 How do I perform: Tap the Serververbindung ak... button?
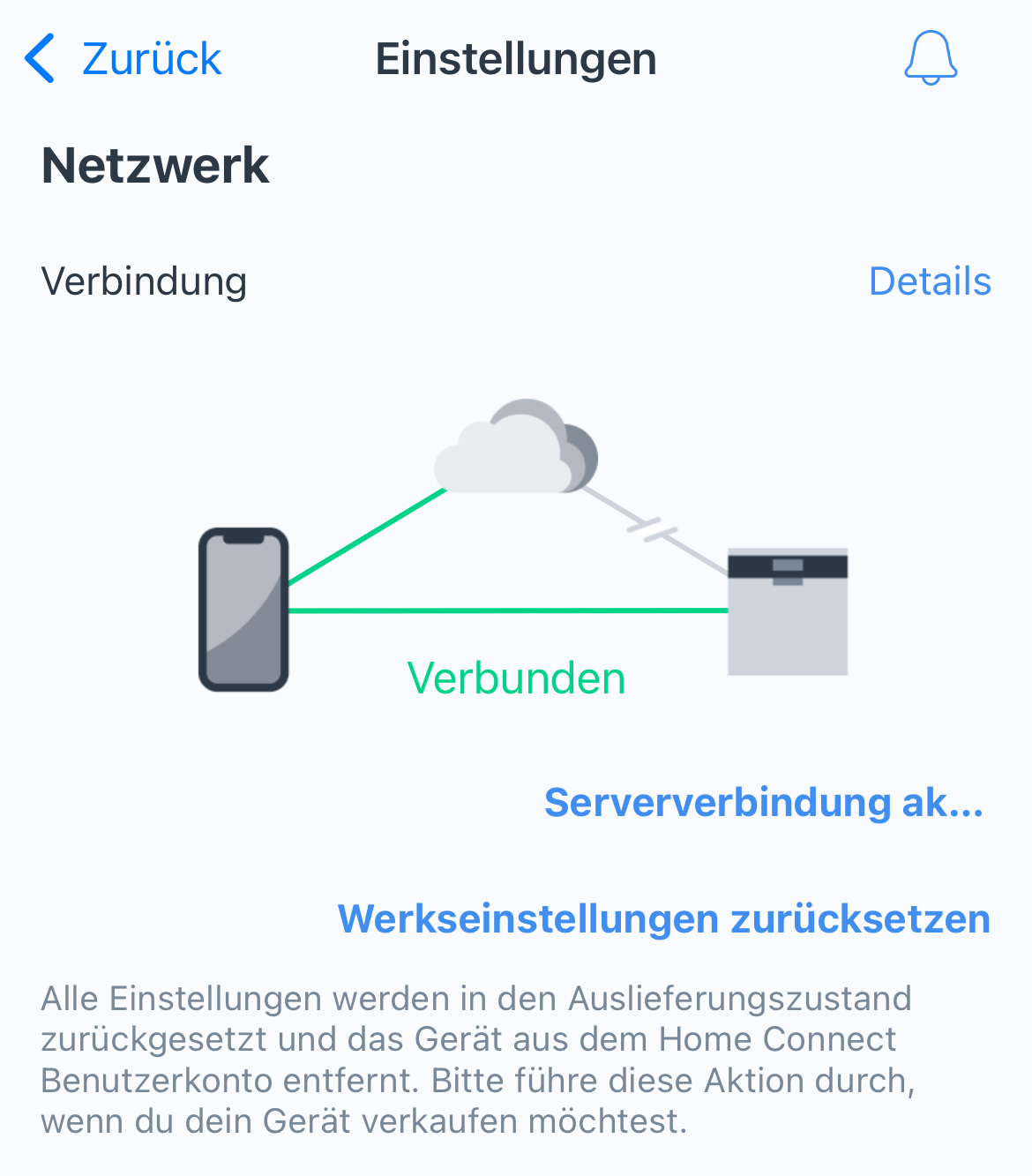click(x=763, y=803)
